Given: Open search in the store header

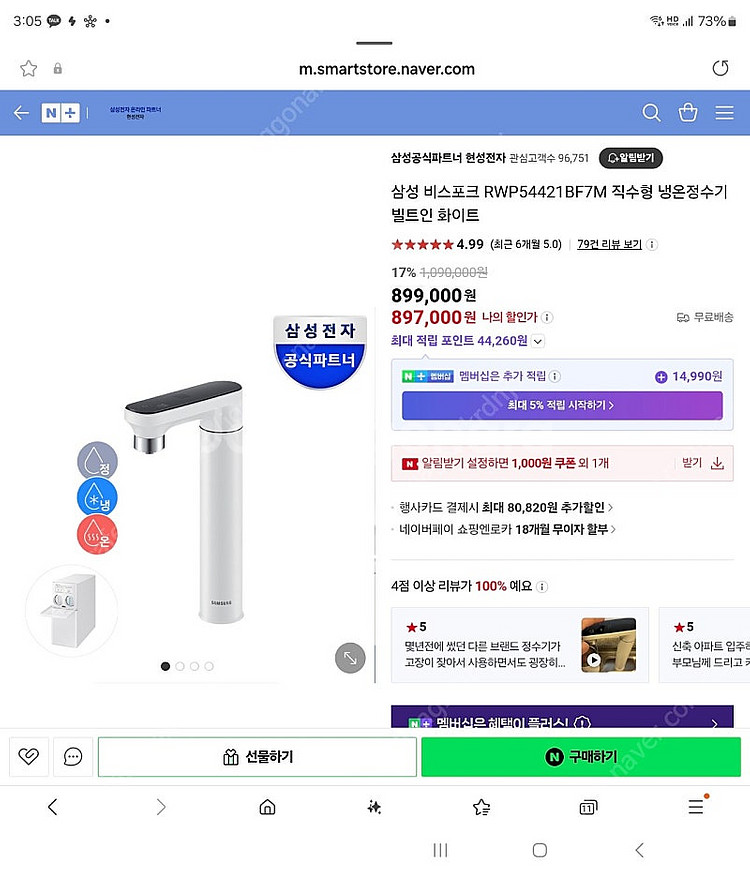Looking at the screenshot, I should click(651, 113).
